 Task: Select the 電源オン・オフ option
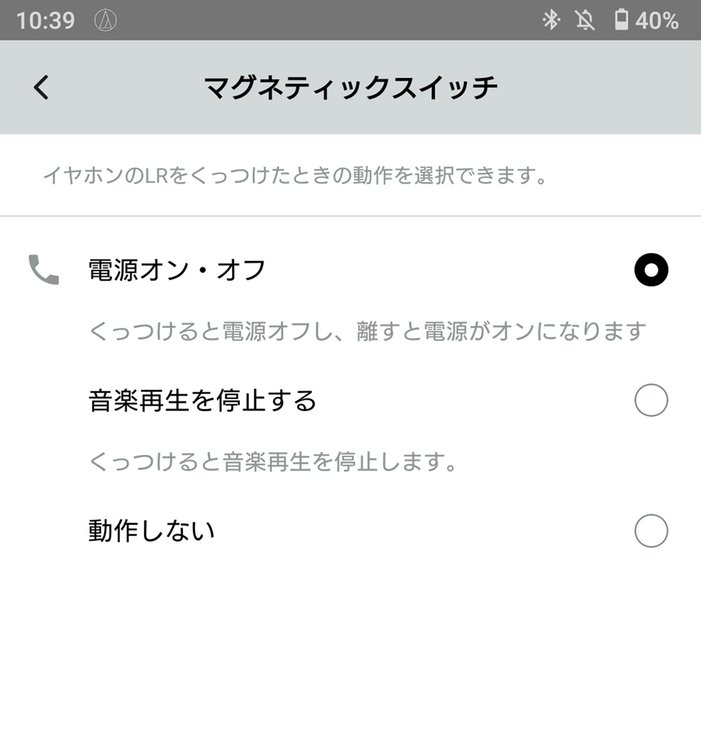(x=650, y=270)
